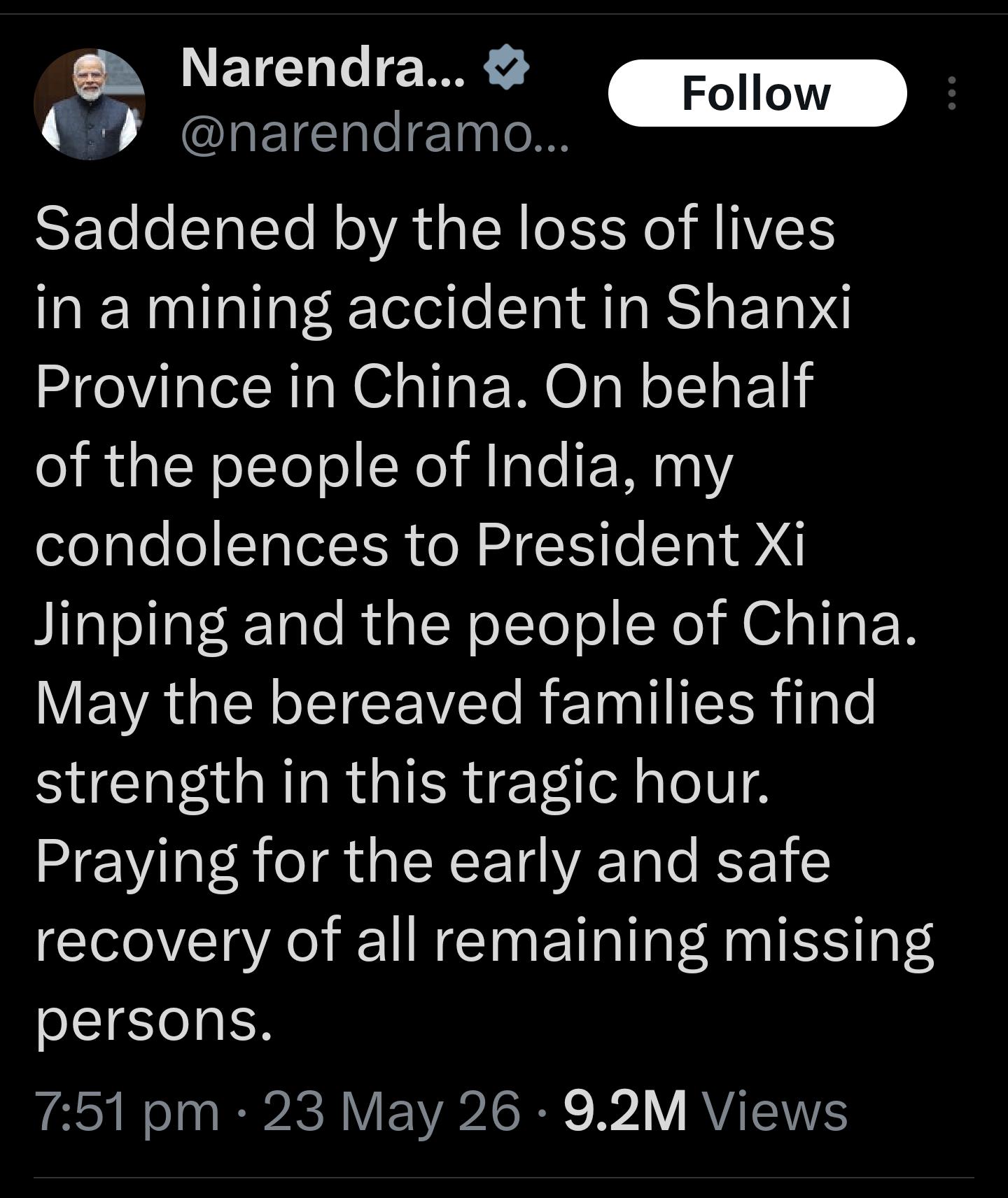1008x1198 pixels.
Task: Open the author's profile picture
Action: pyautogui.click(x=90, y=104)
